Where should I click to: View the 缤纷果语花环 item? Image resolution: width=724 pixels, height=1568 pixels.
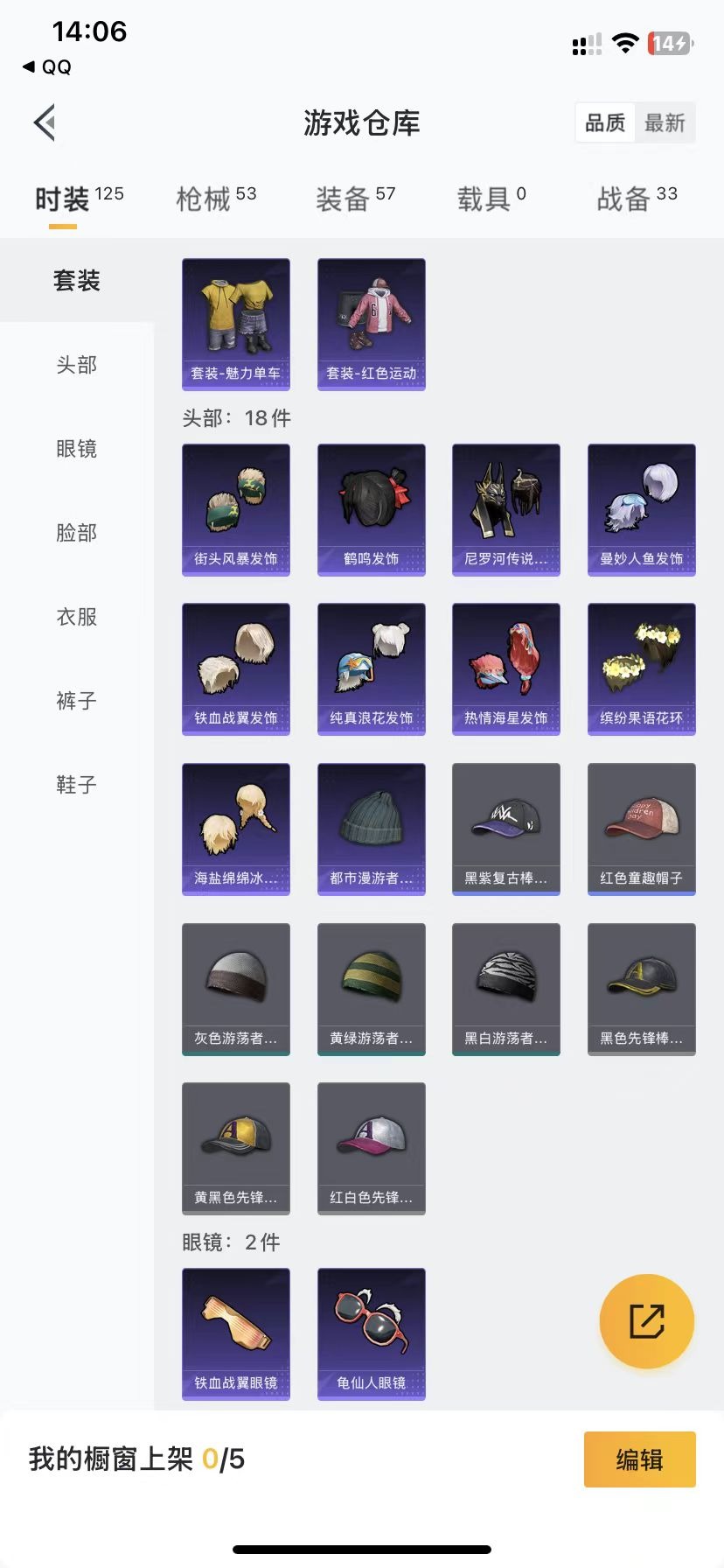click(642, 668)
